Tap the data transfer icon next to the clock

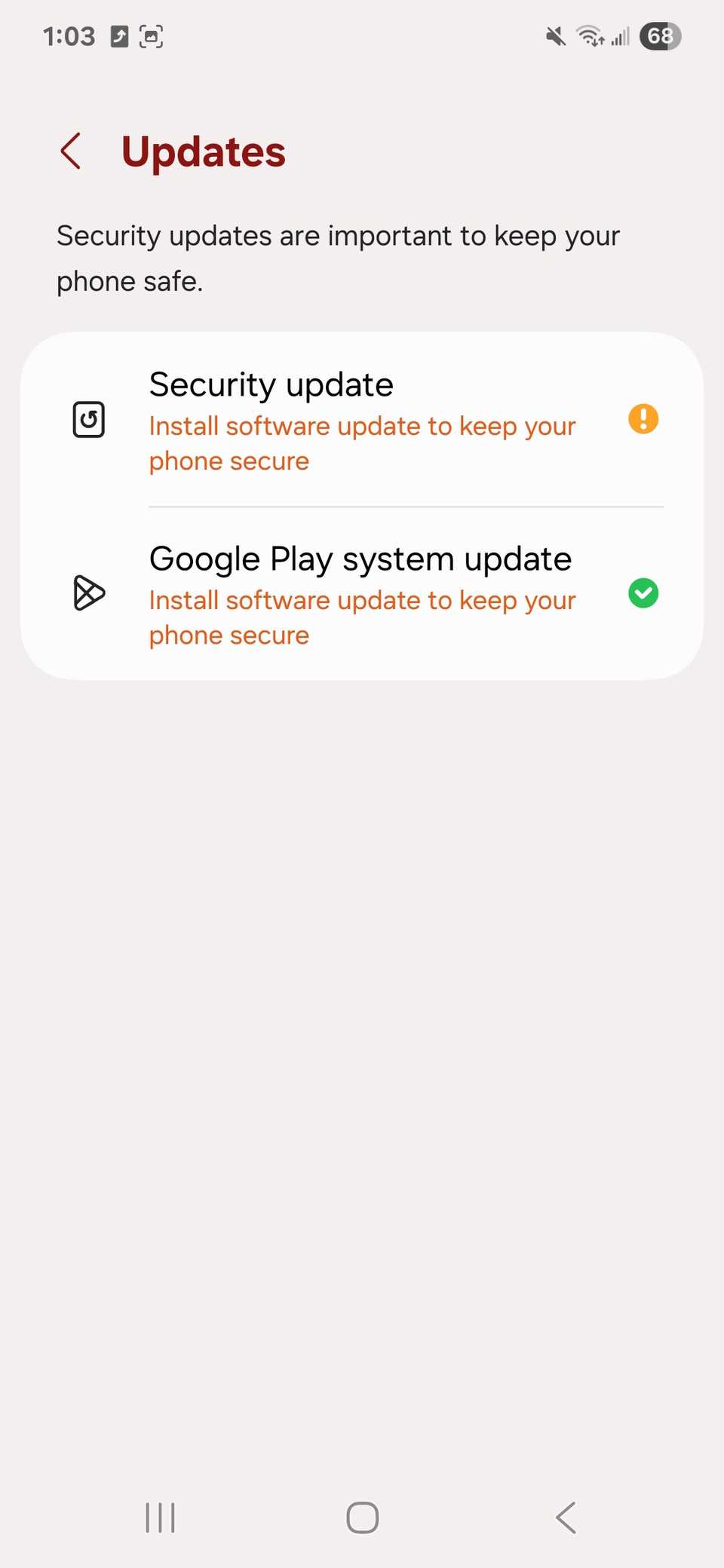click(x=118, y=35)
